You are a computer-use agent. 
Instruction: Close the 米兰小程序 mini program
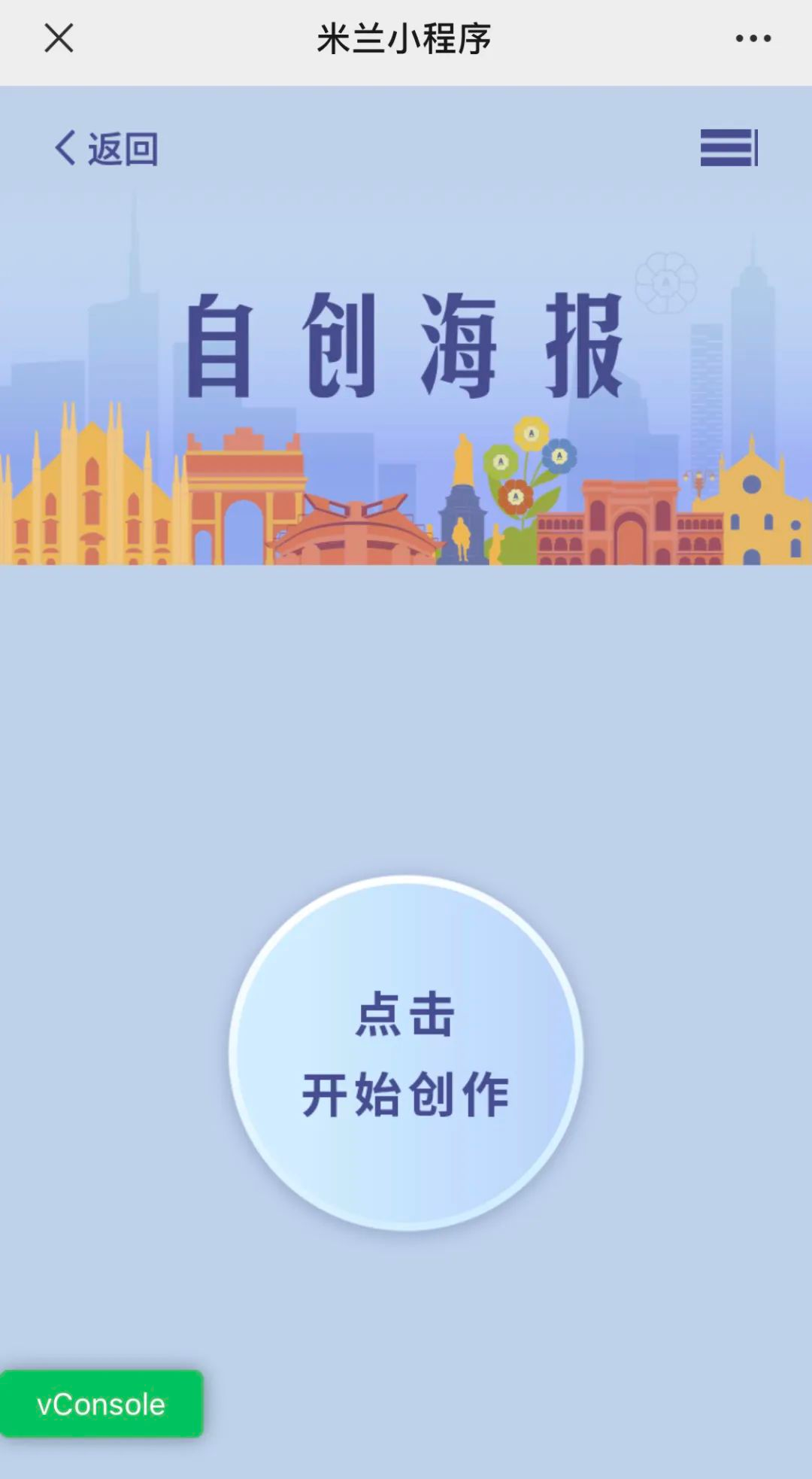[x=59, y=38]
